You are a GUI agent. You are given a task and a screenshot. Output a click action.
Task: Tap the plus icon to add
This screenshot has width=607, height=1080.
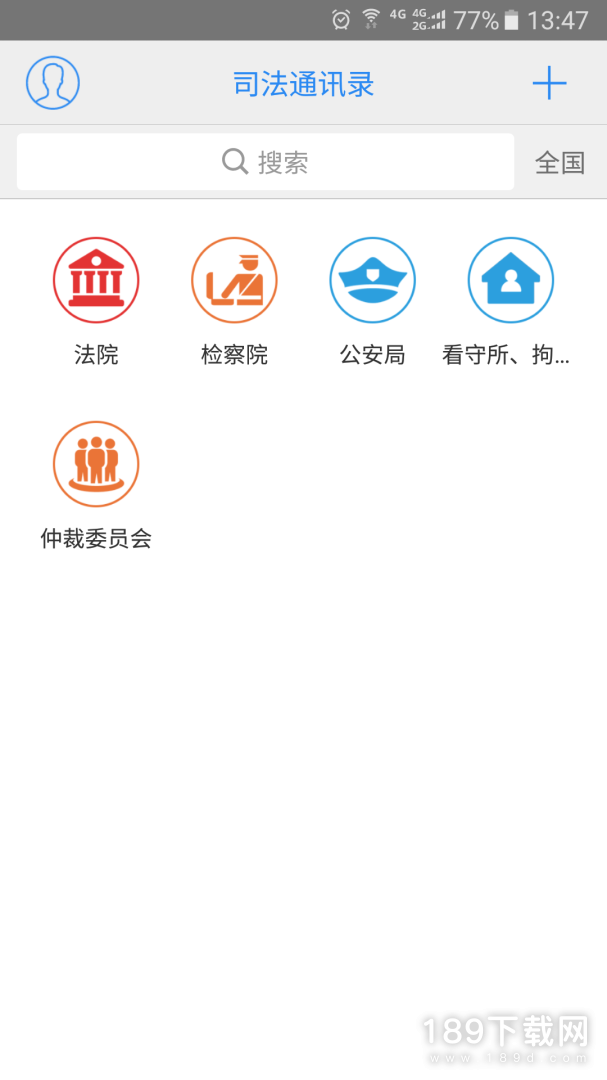(x=549, y=83)
